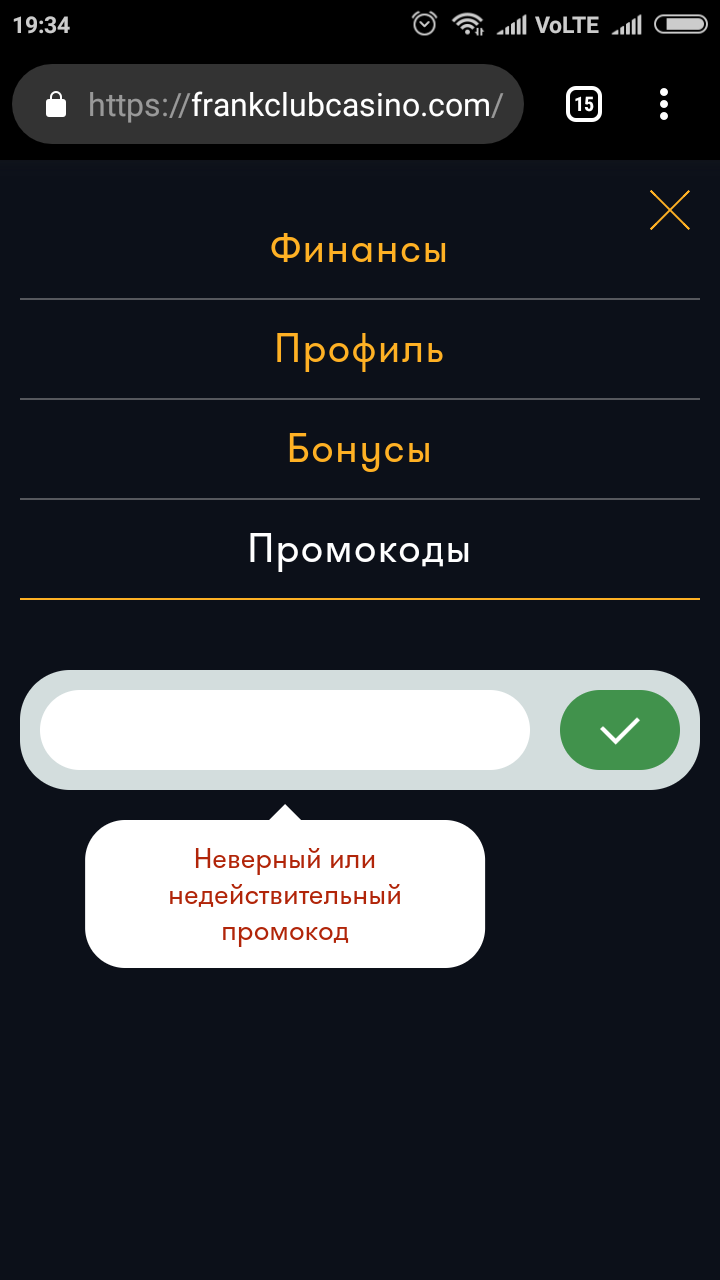Image resolution: width=720 pixels, height=1280 pixels.
Task: Open the Финансы section
Action: tap(359, 249)
